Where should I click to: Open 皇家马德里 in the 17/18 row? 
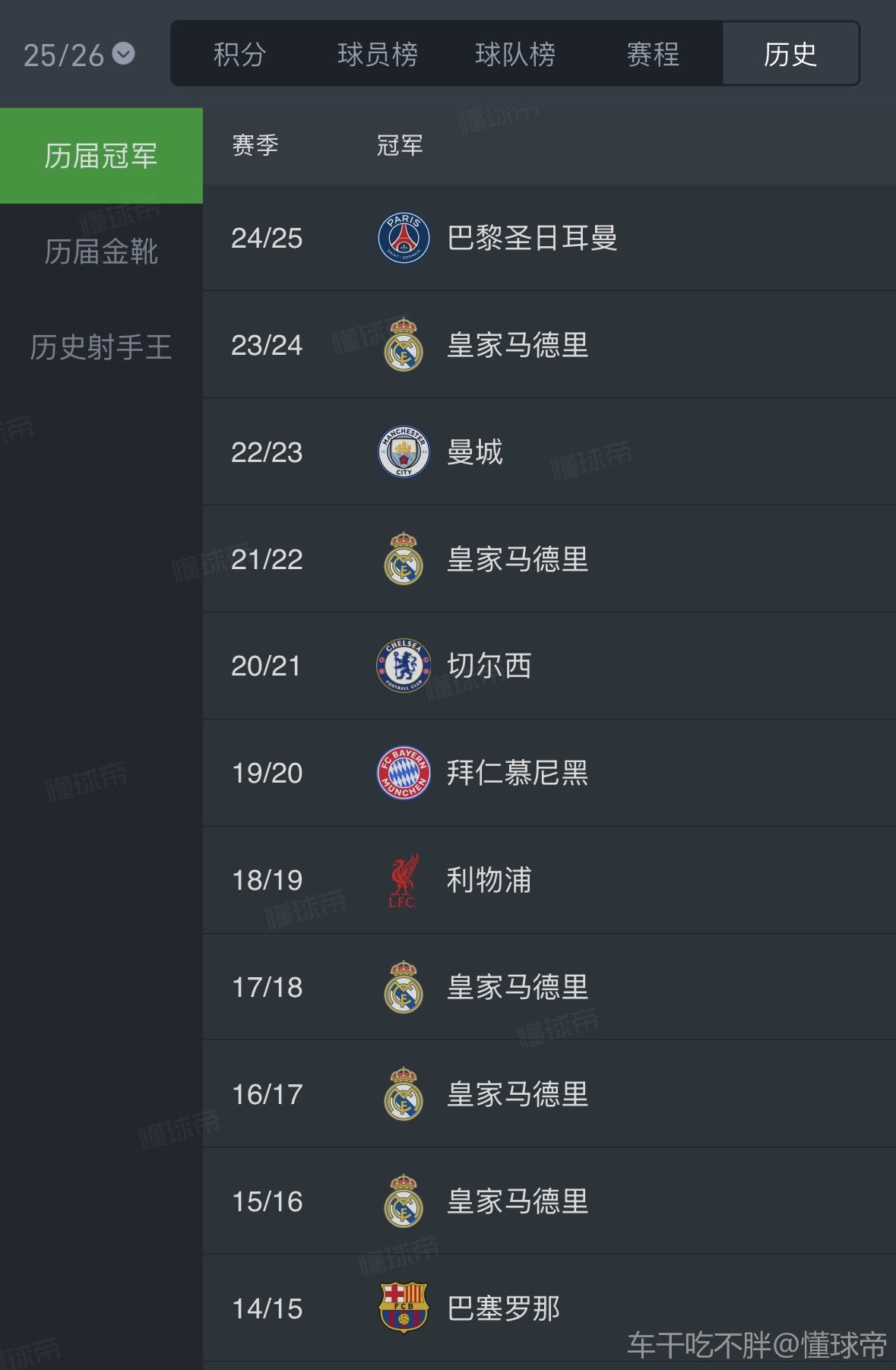click(517, 987)
